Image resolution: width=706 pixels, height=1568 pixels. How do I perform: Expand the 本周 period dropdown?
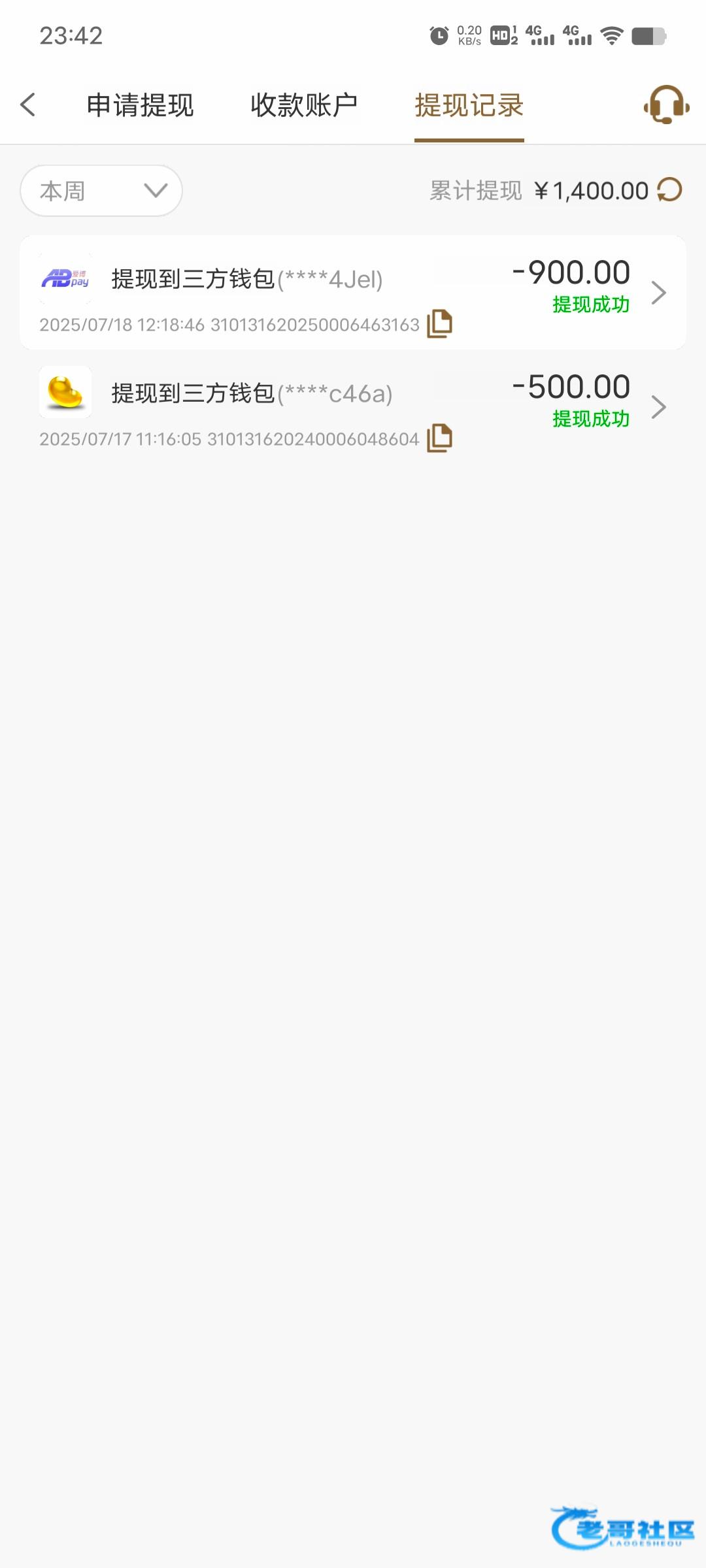(101, 191)
